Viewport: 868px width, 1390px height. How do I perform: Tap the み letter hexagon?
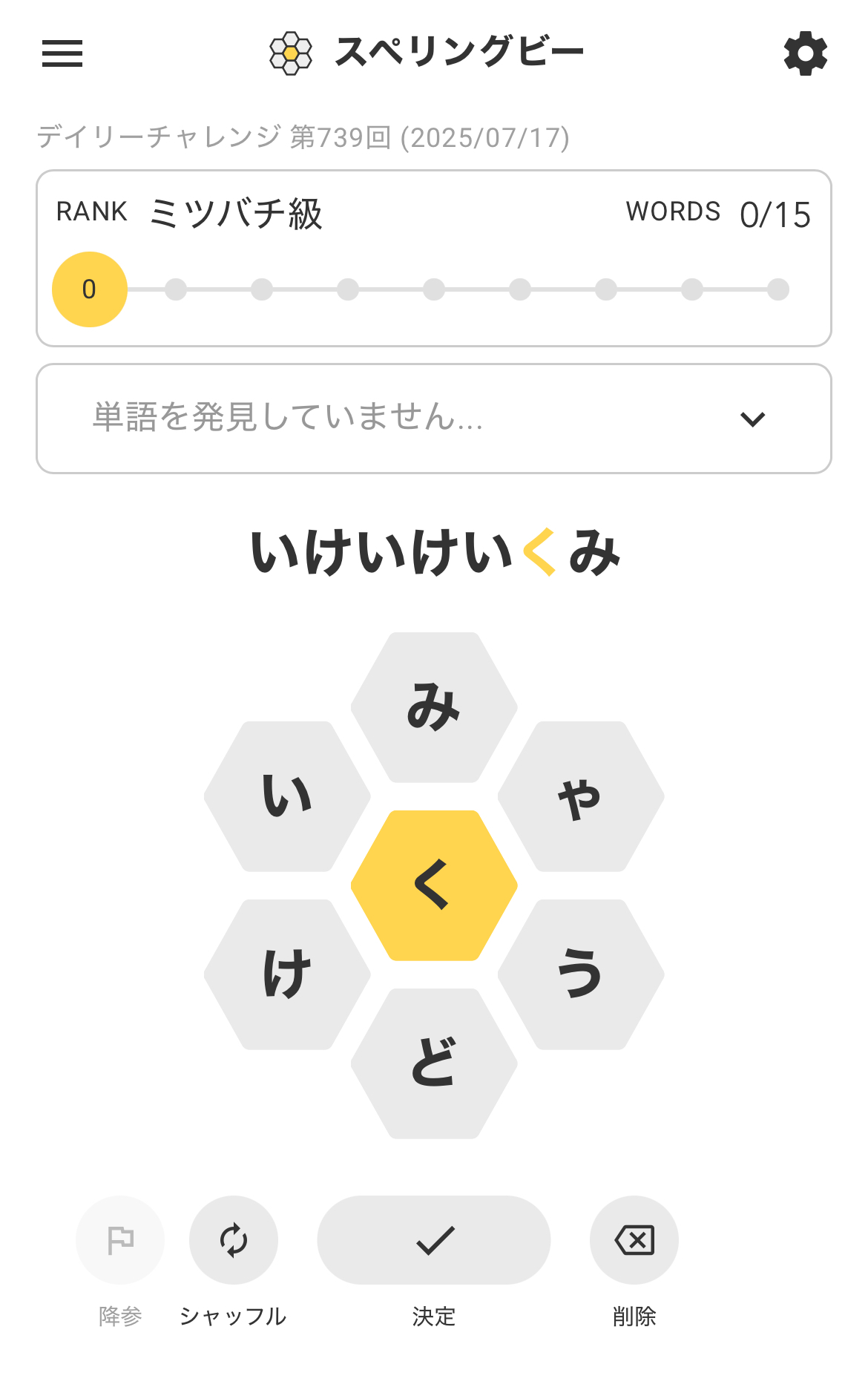(x=434, y=707)
